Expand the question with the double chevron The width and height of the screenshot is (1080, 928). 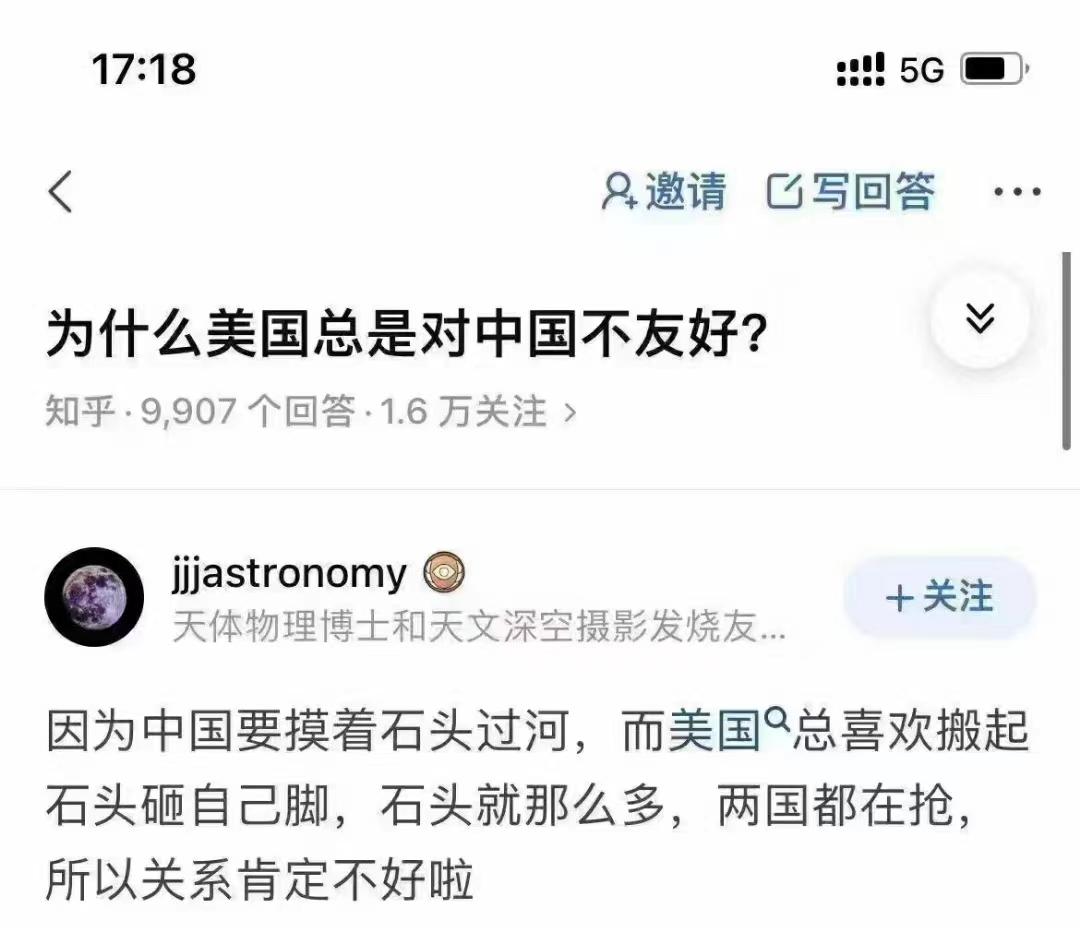980,320
